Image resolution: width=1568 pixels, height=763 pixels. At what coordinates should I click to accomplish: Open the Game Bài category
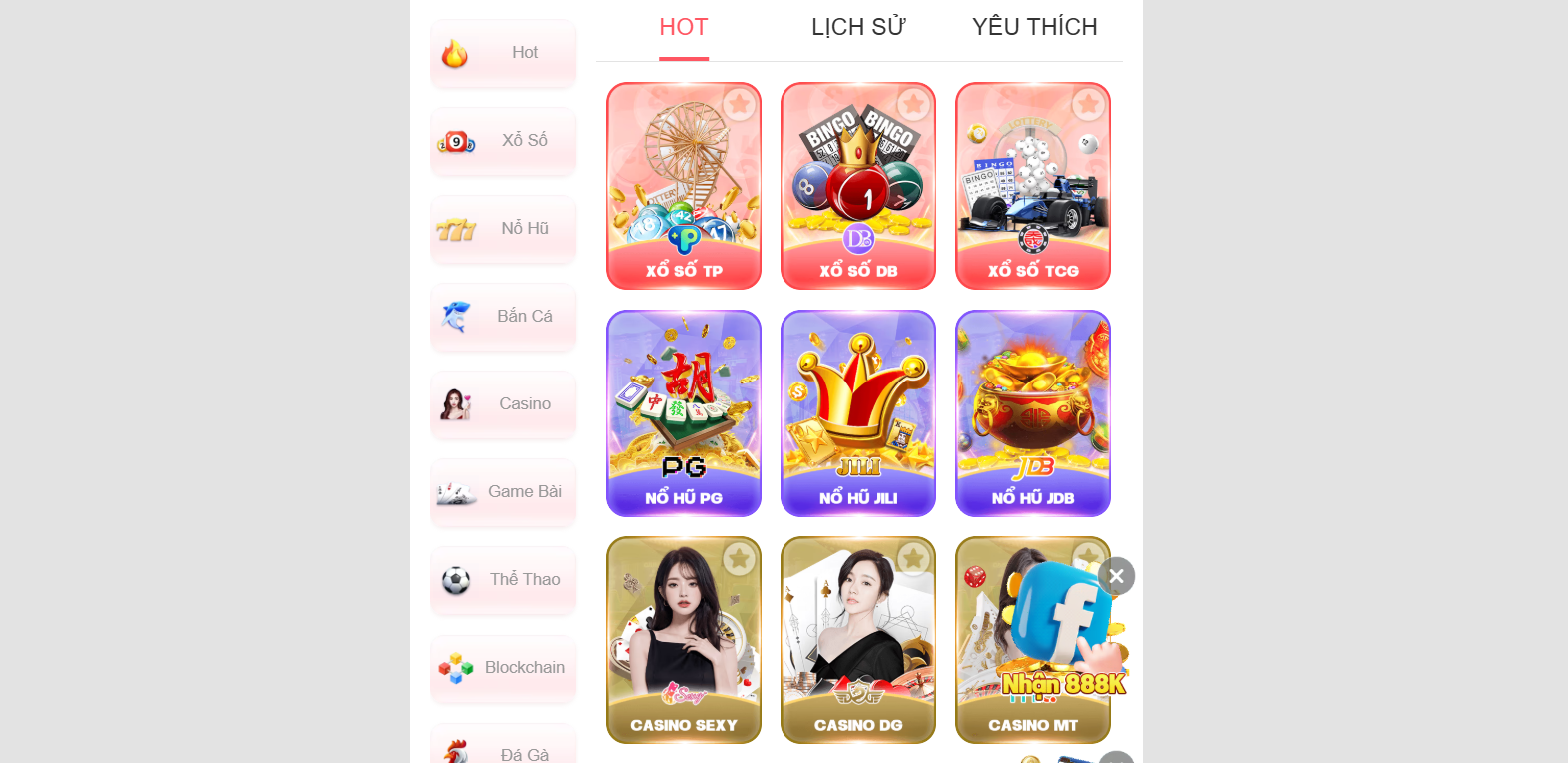point(503,492)
